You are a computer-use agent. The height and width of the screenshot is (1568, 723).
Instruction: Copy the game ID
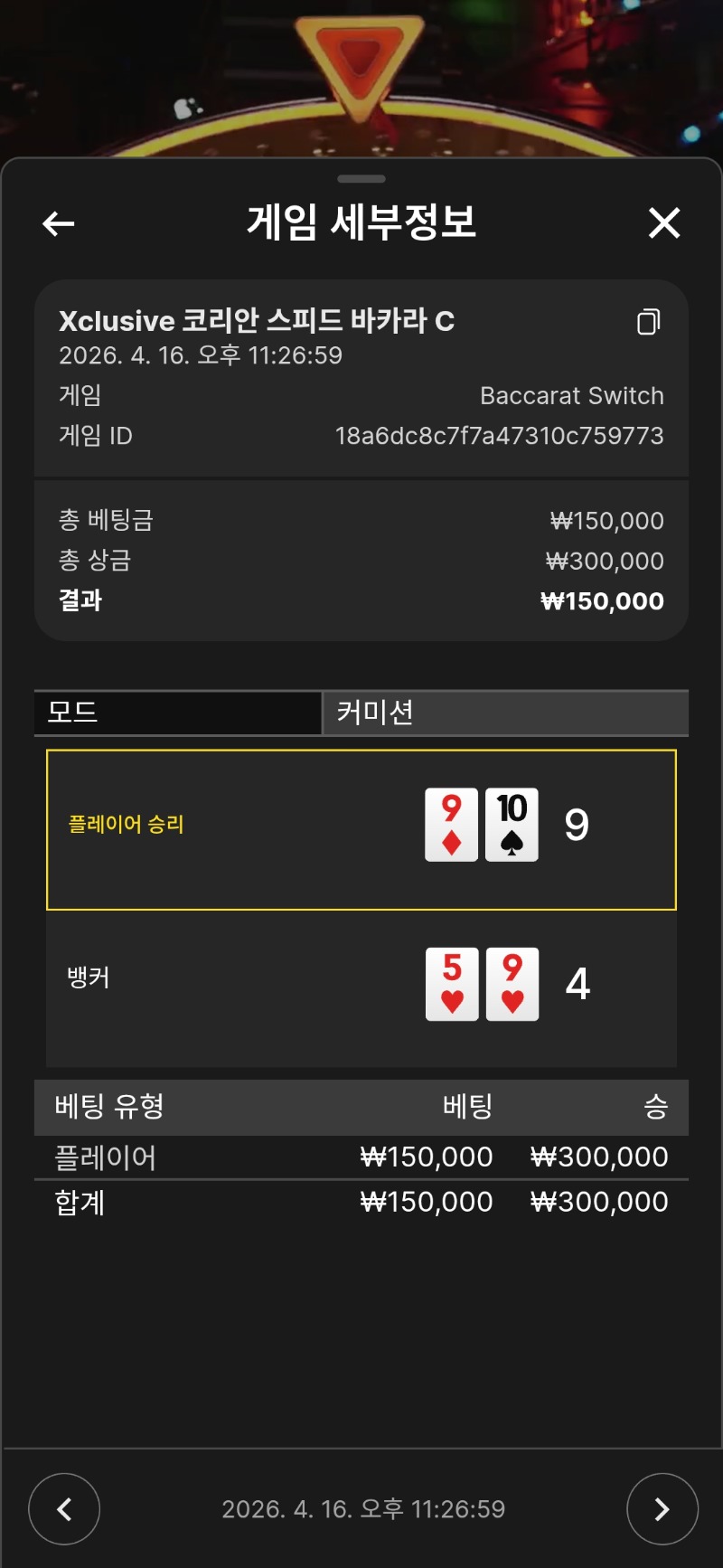pos(648,322)
